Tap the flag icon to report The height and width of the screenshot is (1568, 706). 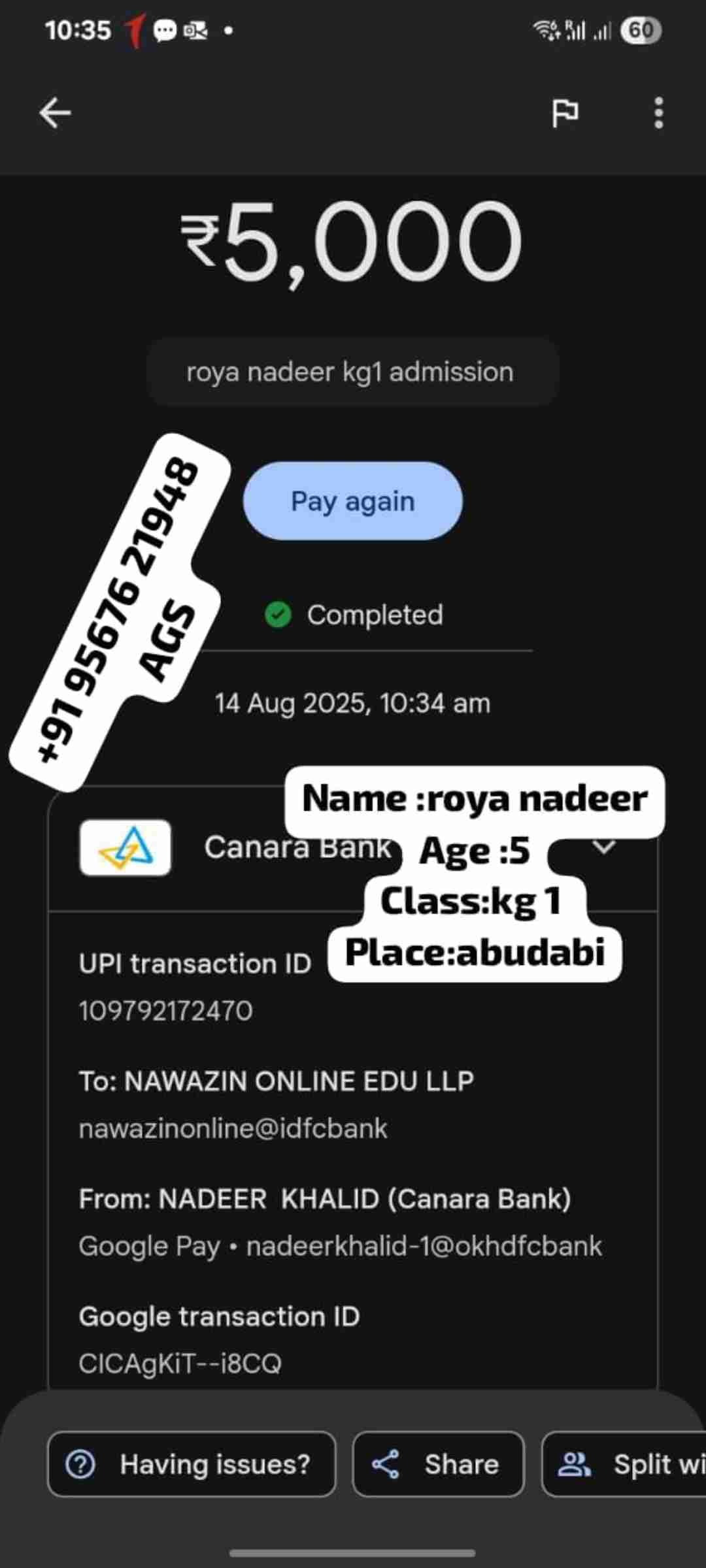pyautogui.click(x=565, y=113)
